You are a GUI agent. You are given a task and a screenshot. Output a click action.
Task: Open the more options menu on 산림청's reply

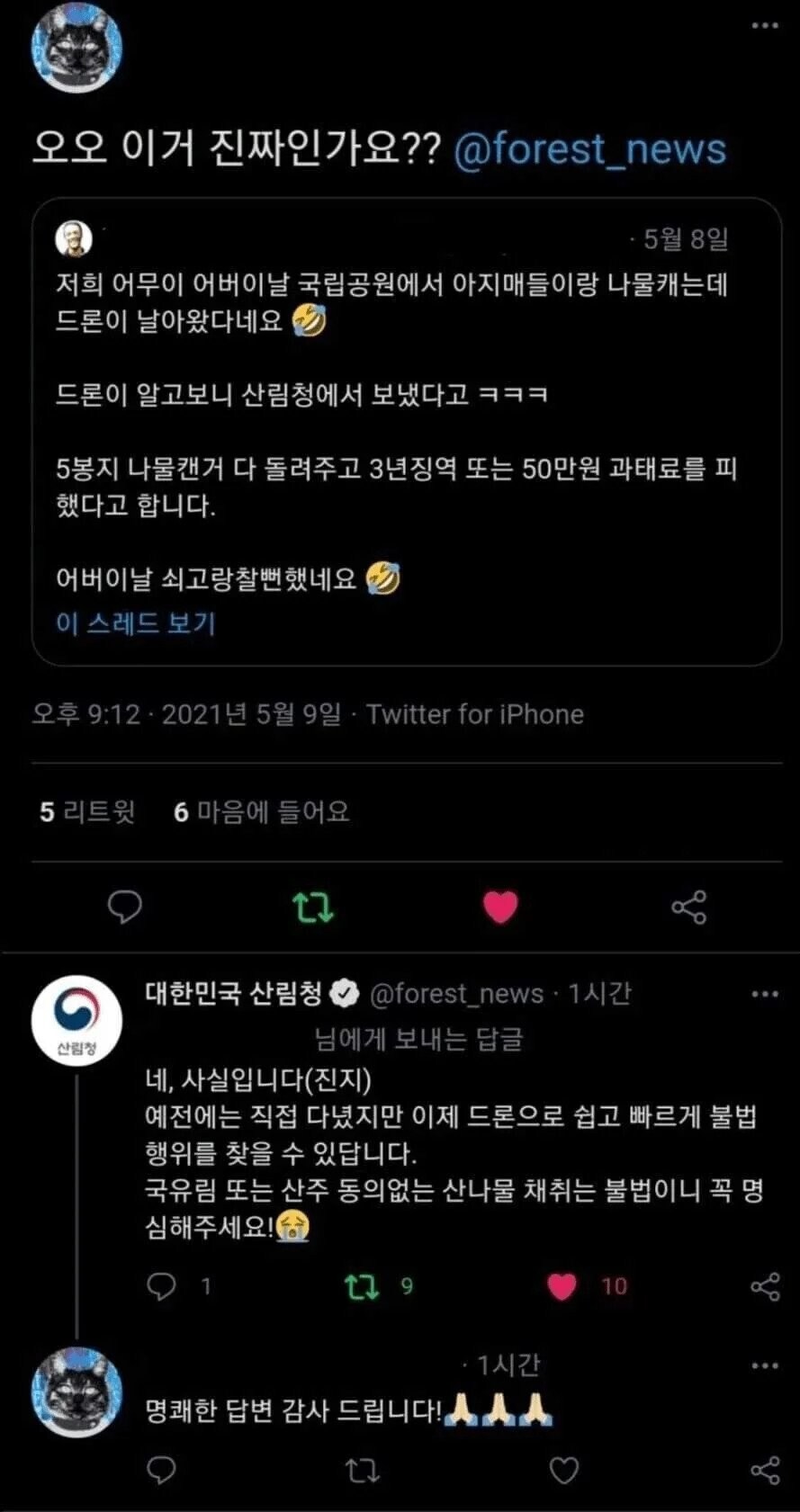pos(766,993)
